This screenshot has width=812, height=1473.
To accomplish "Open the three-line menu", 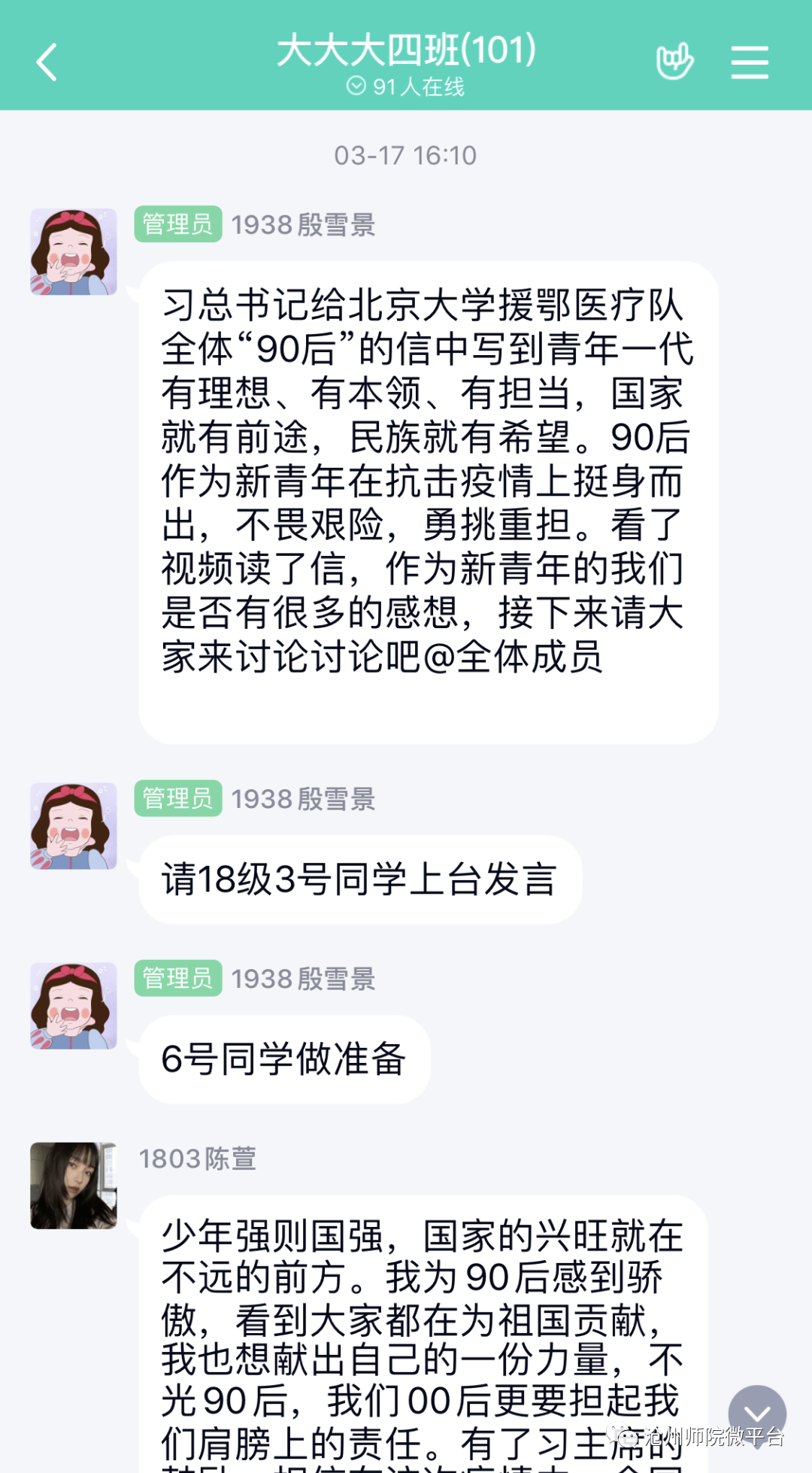I will (750, 62).
